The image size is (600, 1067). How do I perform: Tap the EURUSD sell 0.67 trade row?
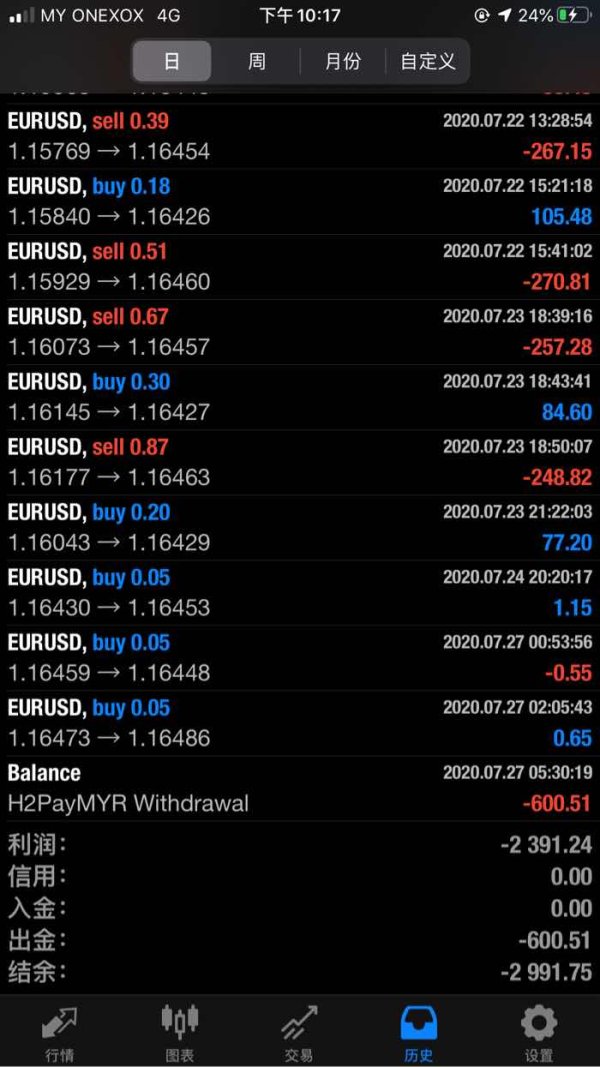coord(300,332)
